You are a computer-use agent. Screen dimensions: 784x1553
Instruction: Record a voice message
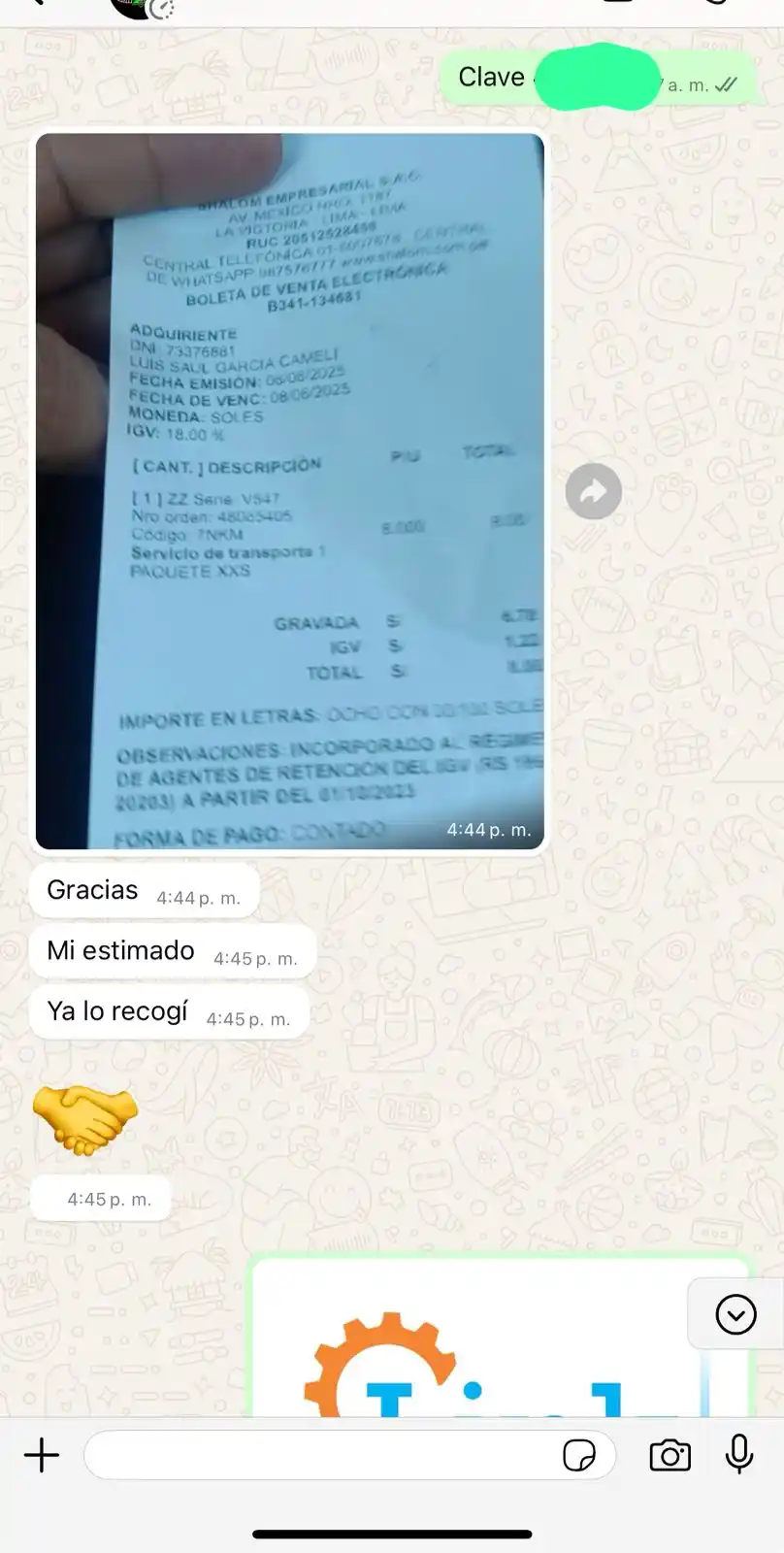pos(739,1454)
